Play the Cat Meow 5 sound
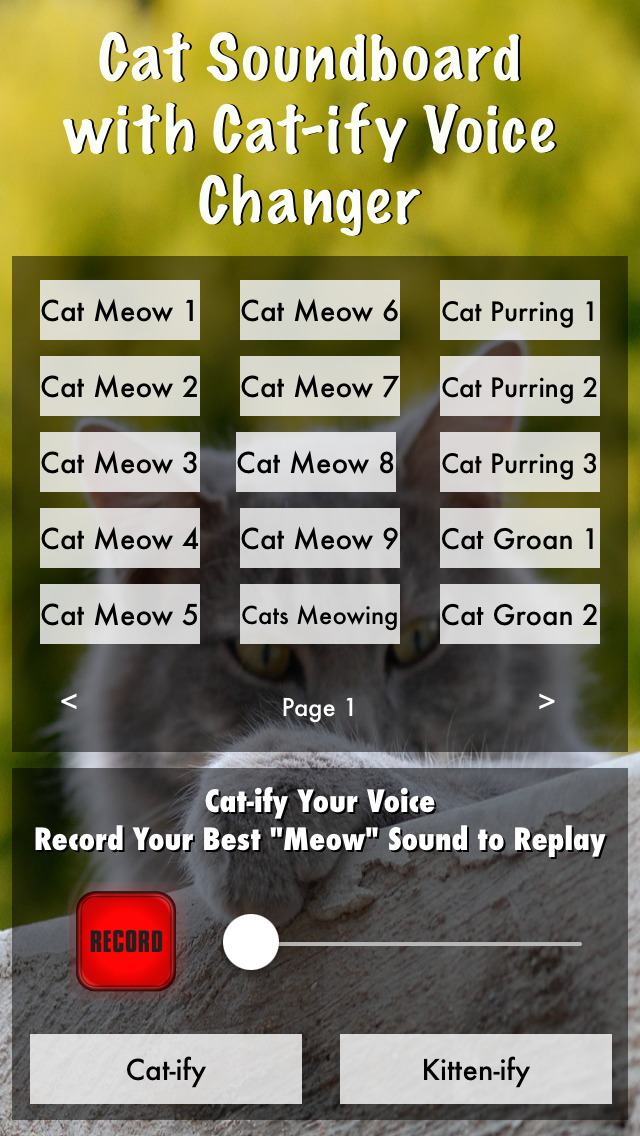640x1136 pixels. 120,614
